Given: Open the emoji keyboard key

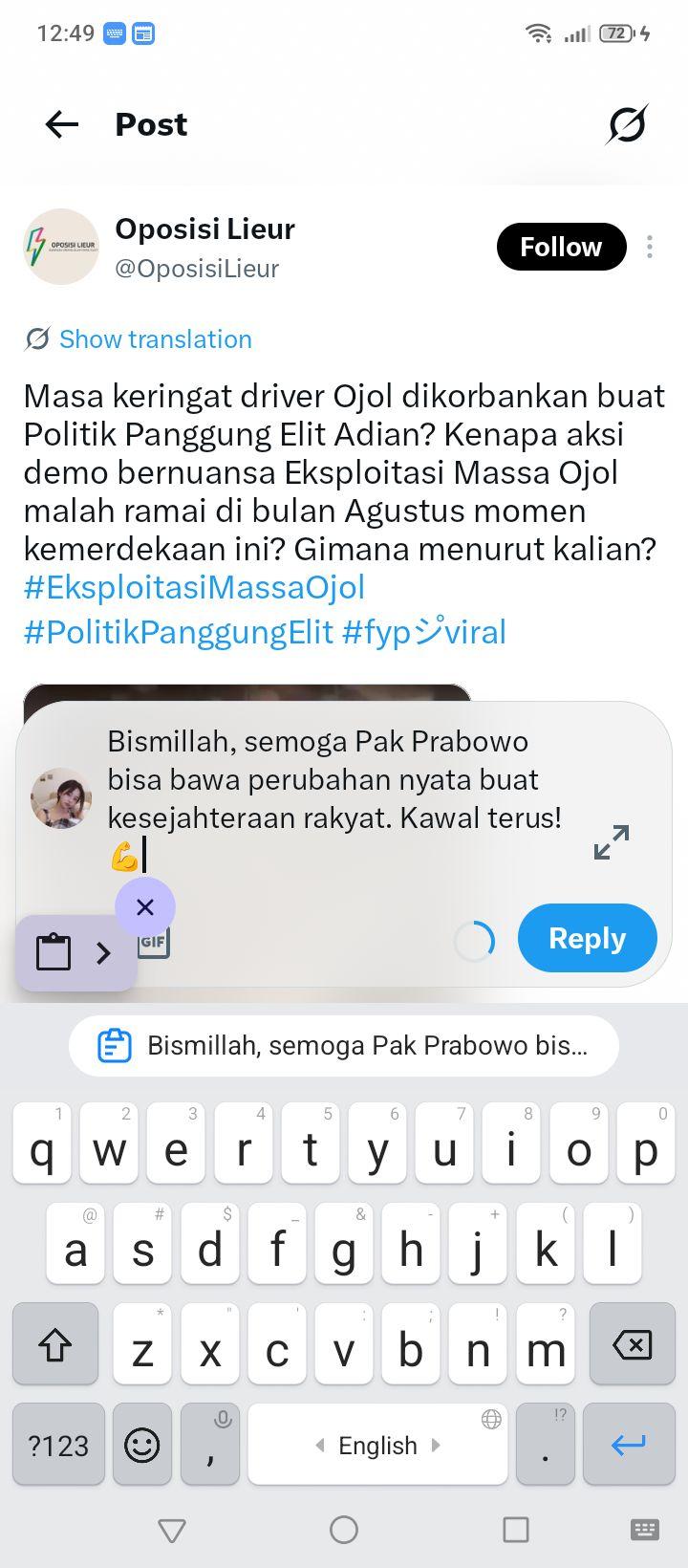Looking at the screenshot, I should (x=142, y=1445).
